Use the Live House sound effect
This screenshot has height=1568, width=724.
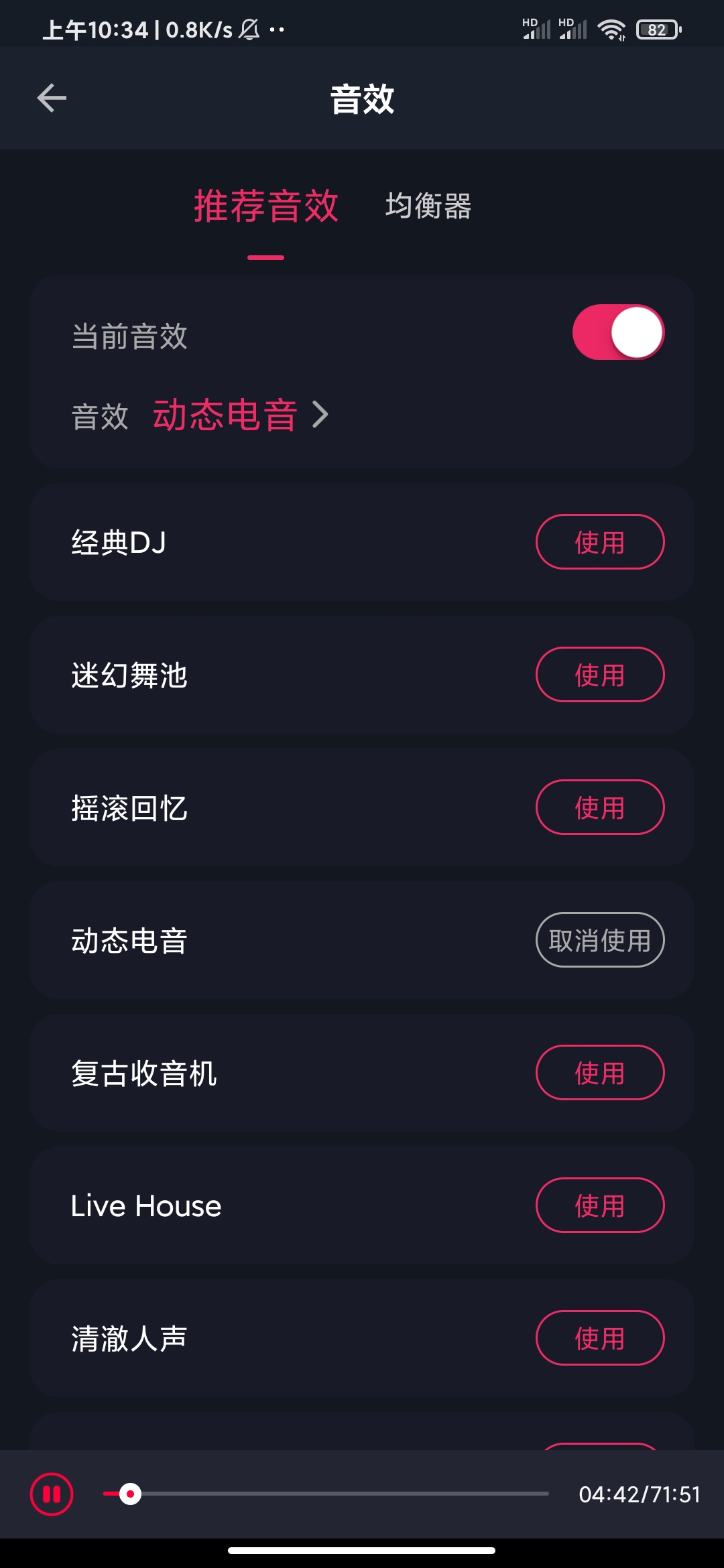(599, 1205)
